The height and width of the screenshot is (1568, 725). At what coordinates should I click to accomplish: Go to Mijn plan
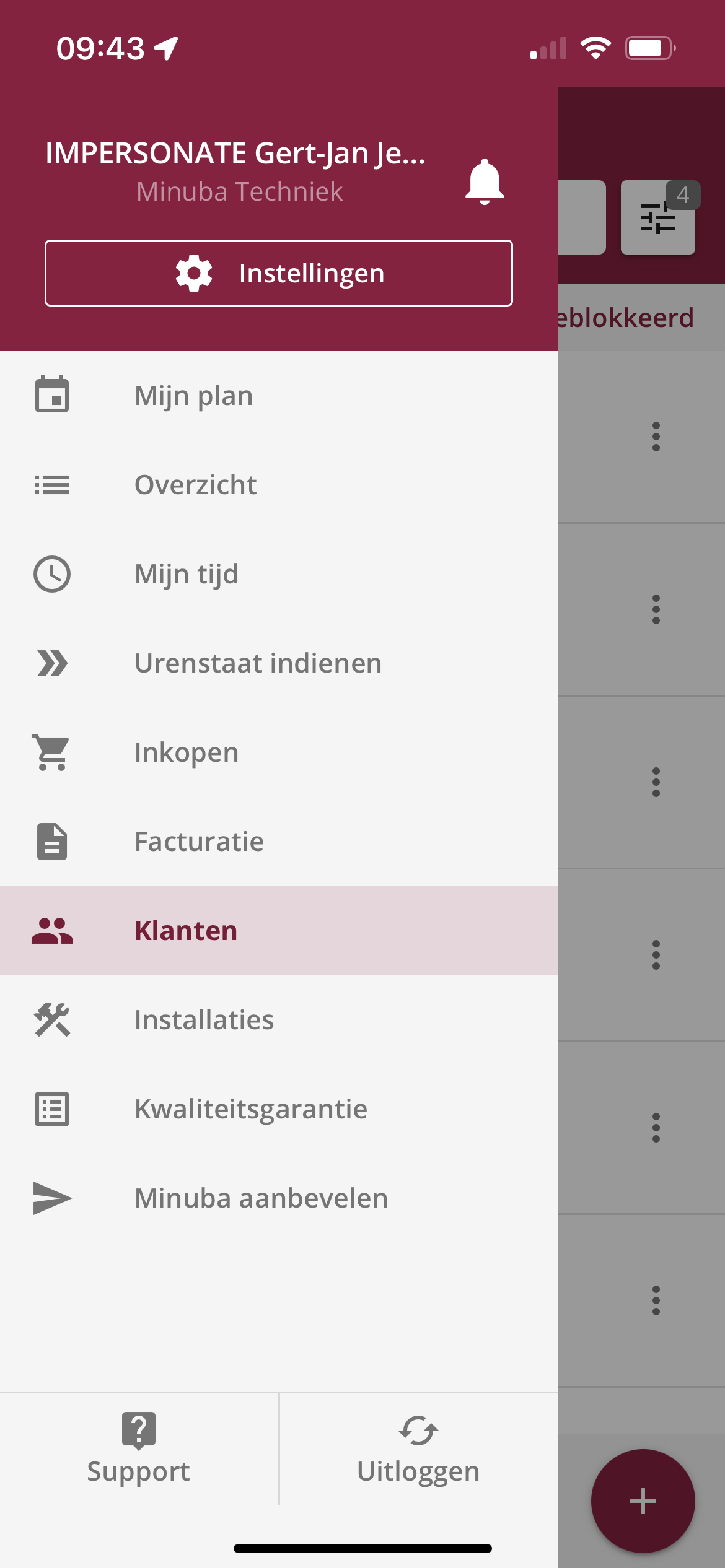[279, 396]
